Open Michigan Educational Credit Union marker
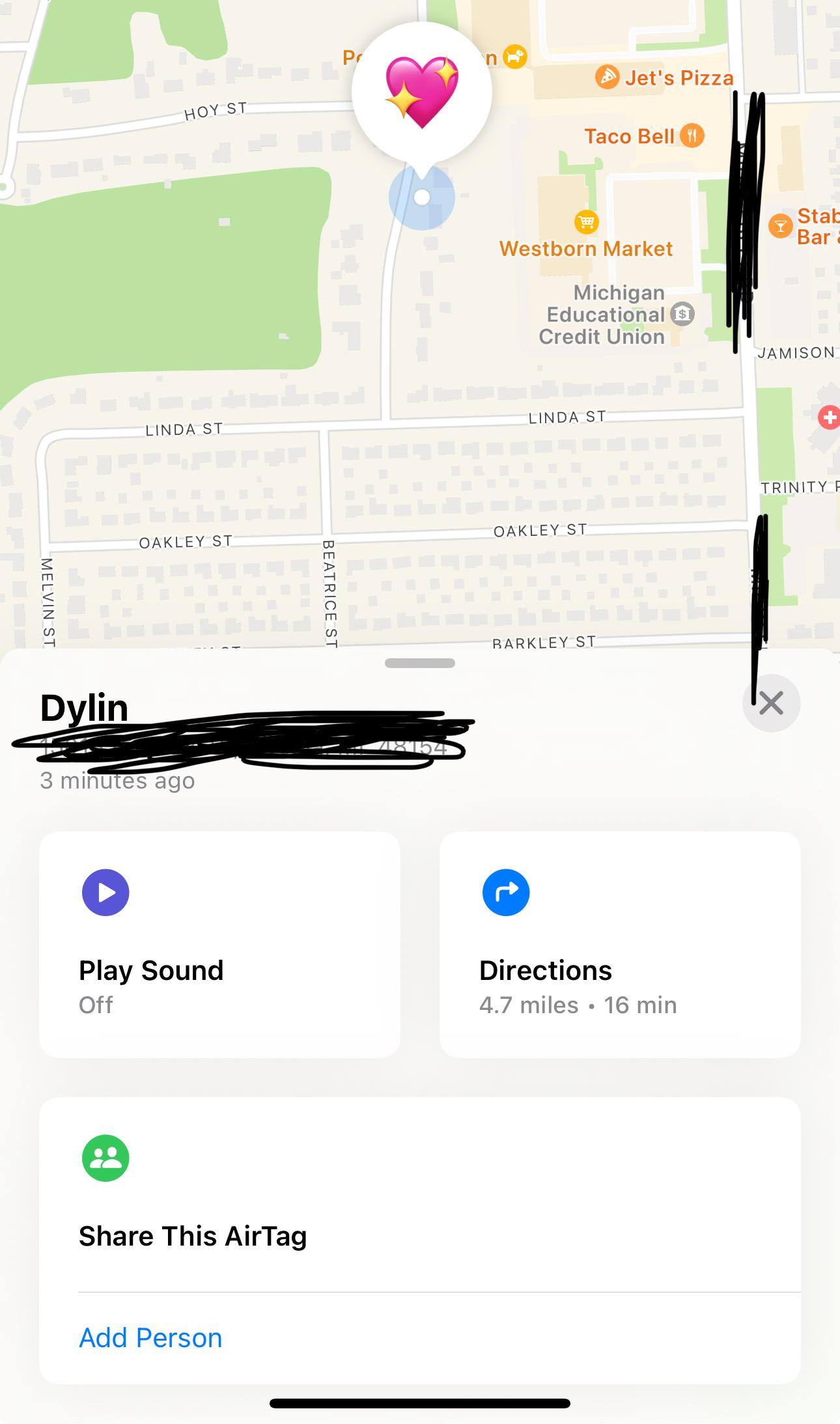Screen dimensions: 840x1424 tap(682, 314)
